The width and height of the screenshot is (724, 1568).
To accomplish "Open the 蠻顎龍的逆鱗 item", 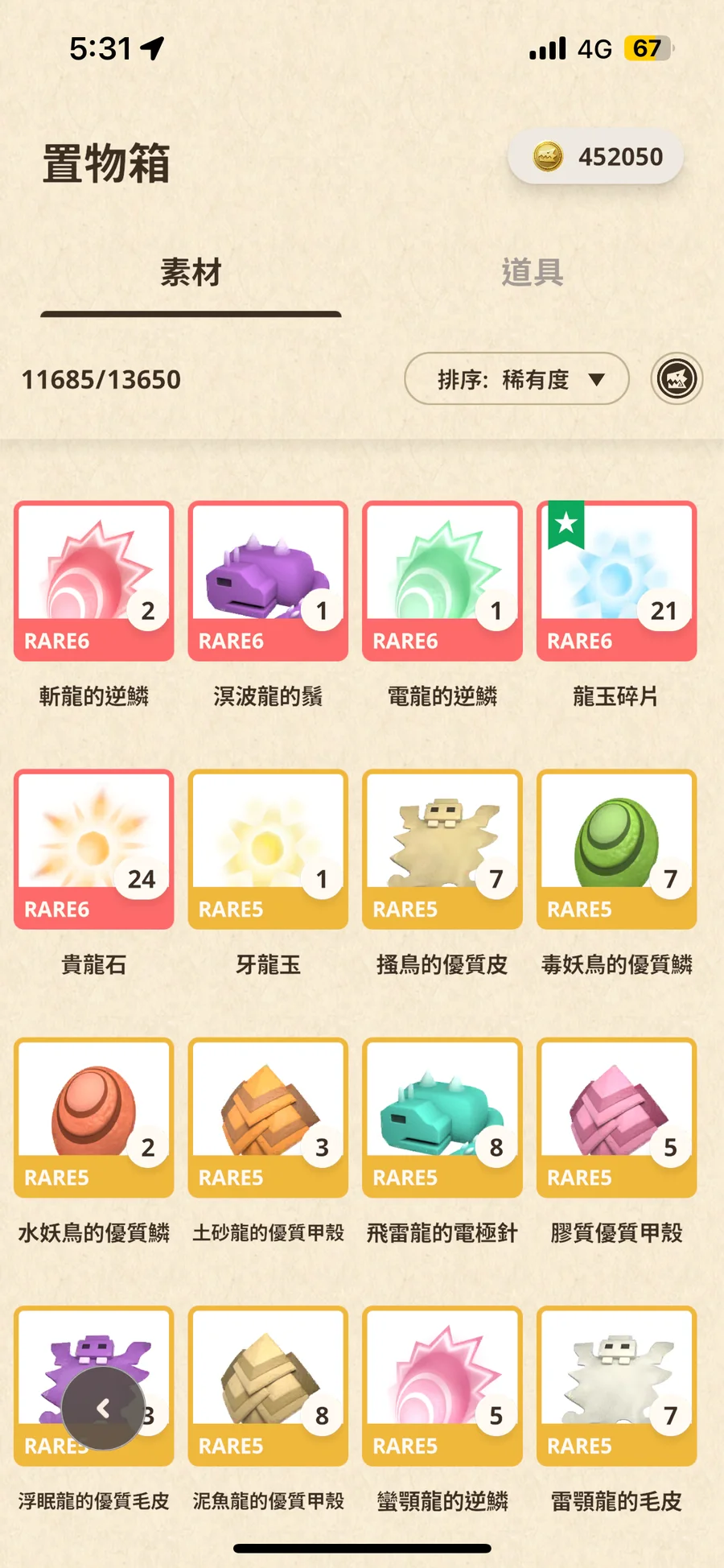I will [x=442, y=1385].
